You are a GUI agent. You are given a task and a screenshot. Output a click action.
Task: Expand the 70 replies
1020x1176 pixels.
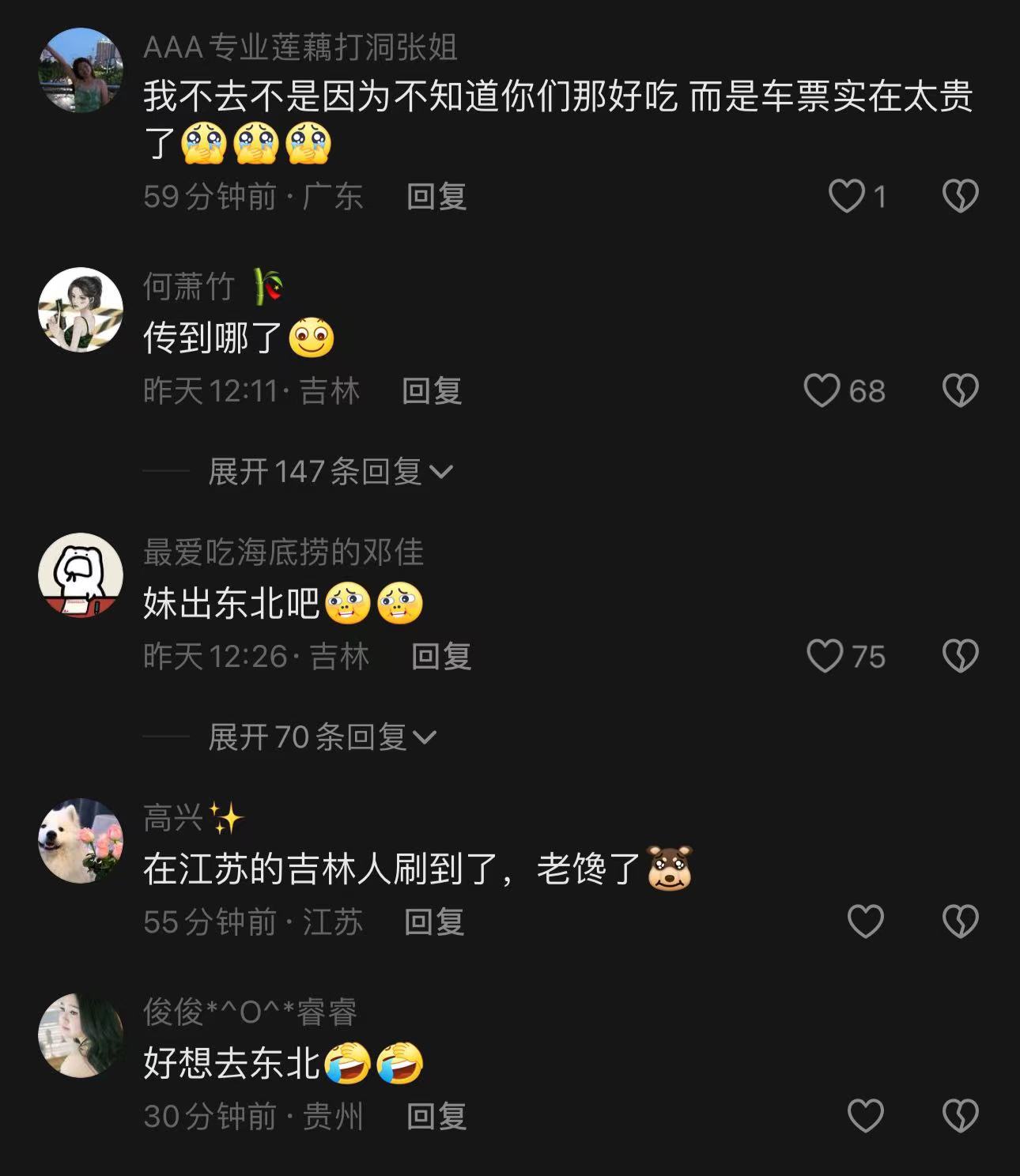322,737
